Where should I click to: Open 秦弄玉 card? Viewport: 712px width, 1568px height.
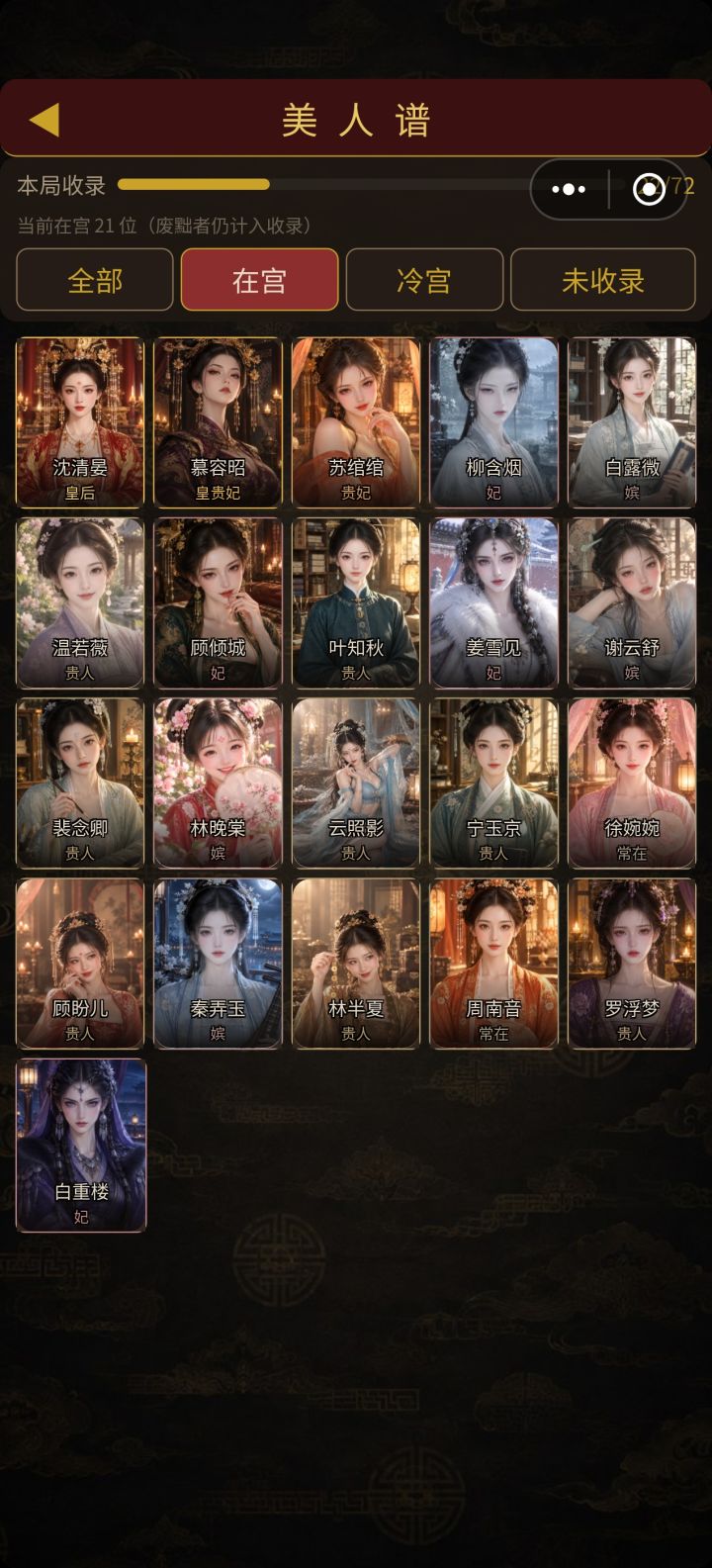click(x=218, y=963)
